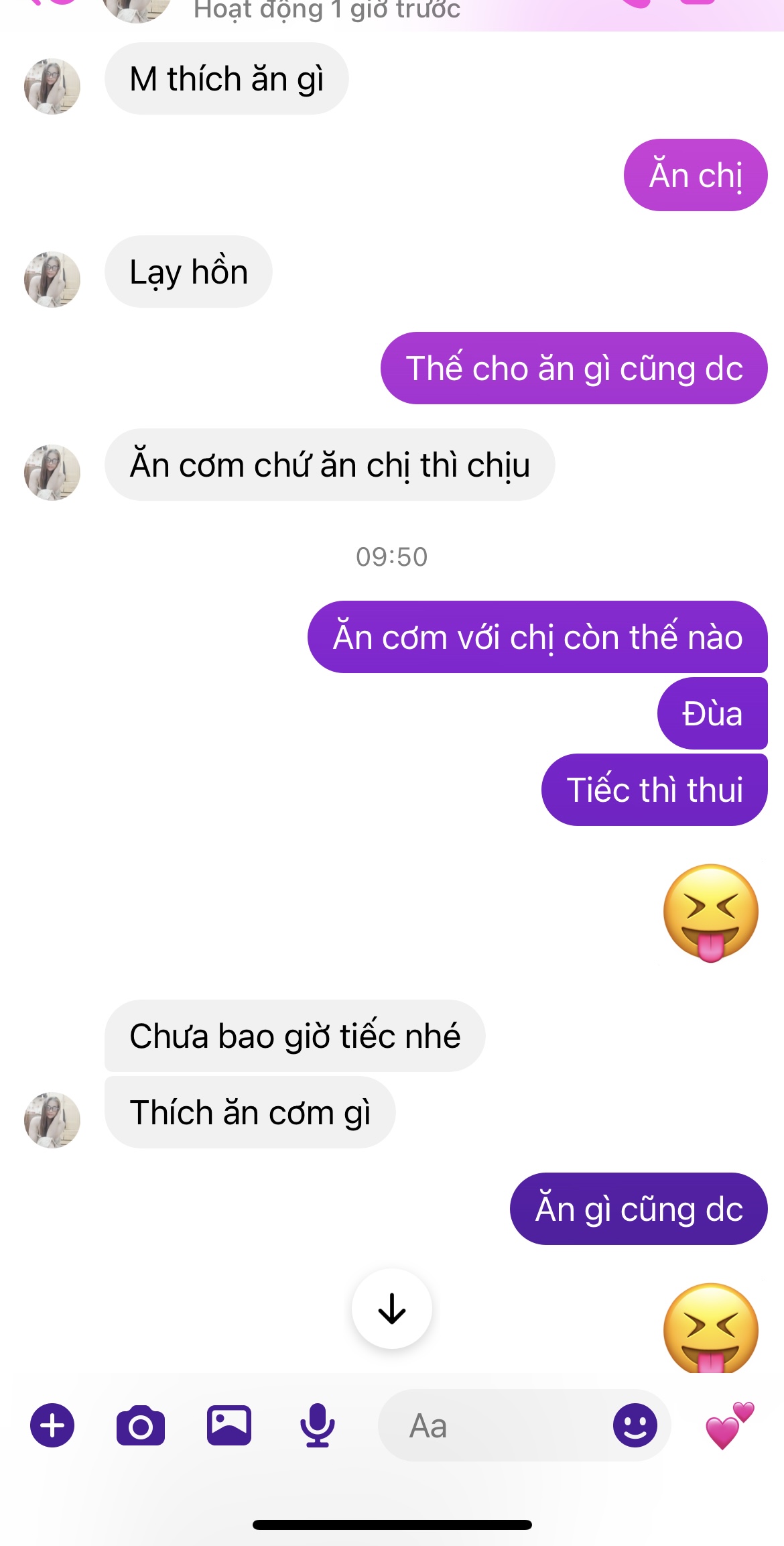Open sender's avatar beside 'Thích ăn cơm gì'
The image size is (784, 1546).
click(x=52, y=1120)
